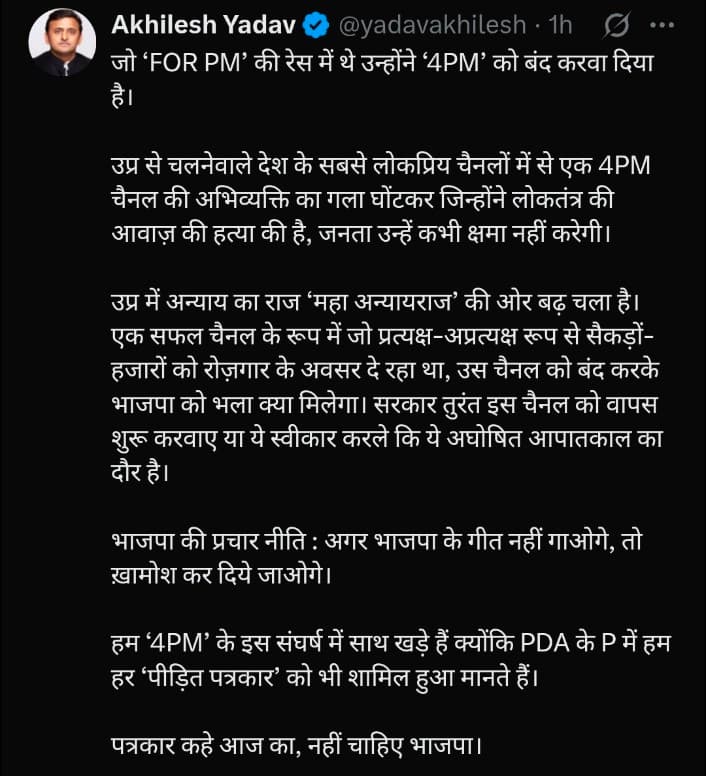Open the Grok explain icon
Screen dimensions: 706x776
616,23
